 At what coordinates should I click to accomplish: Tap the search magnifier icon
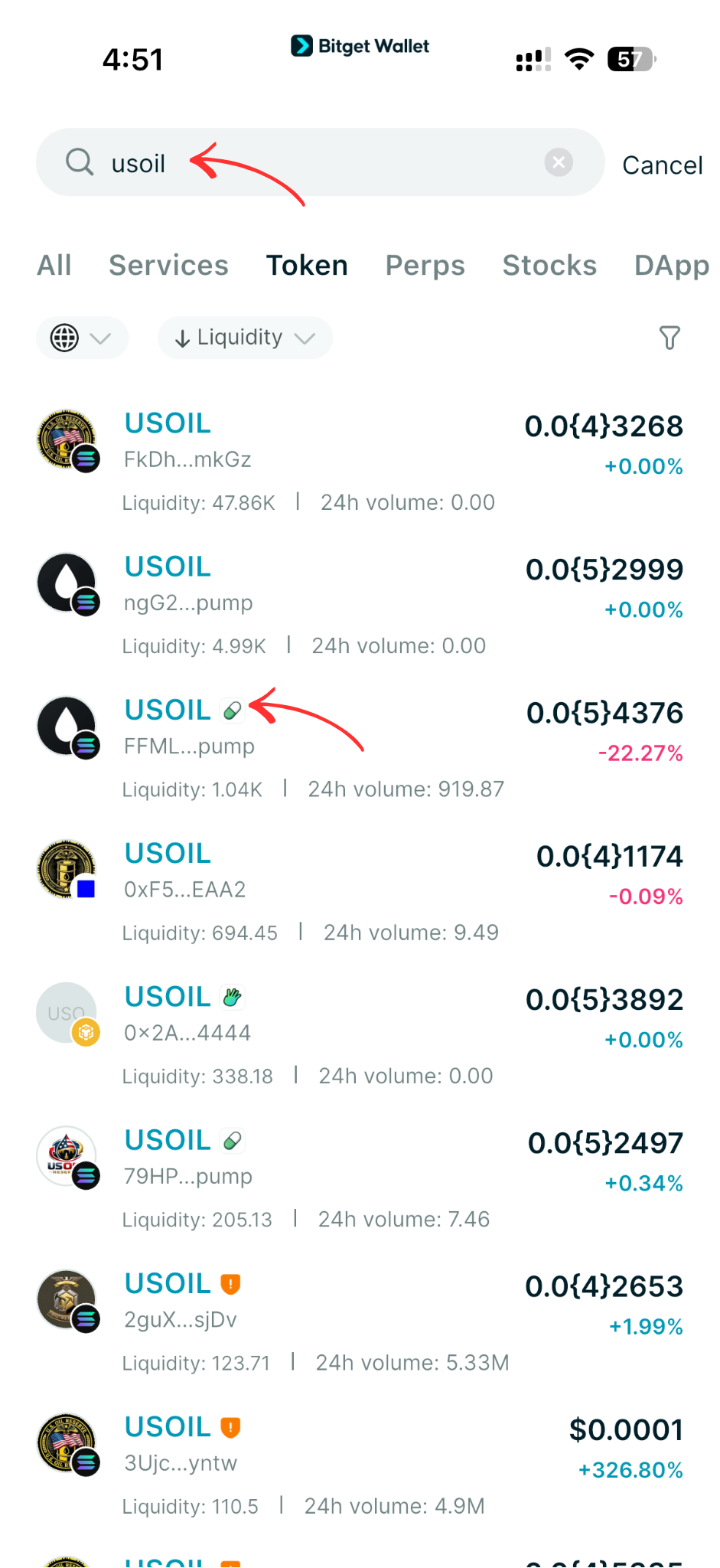point(80,162)
